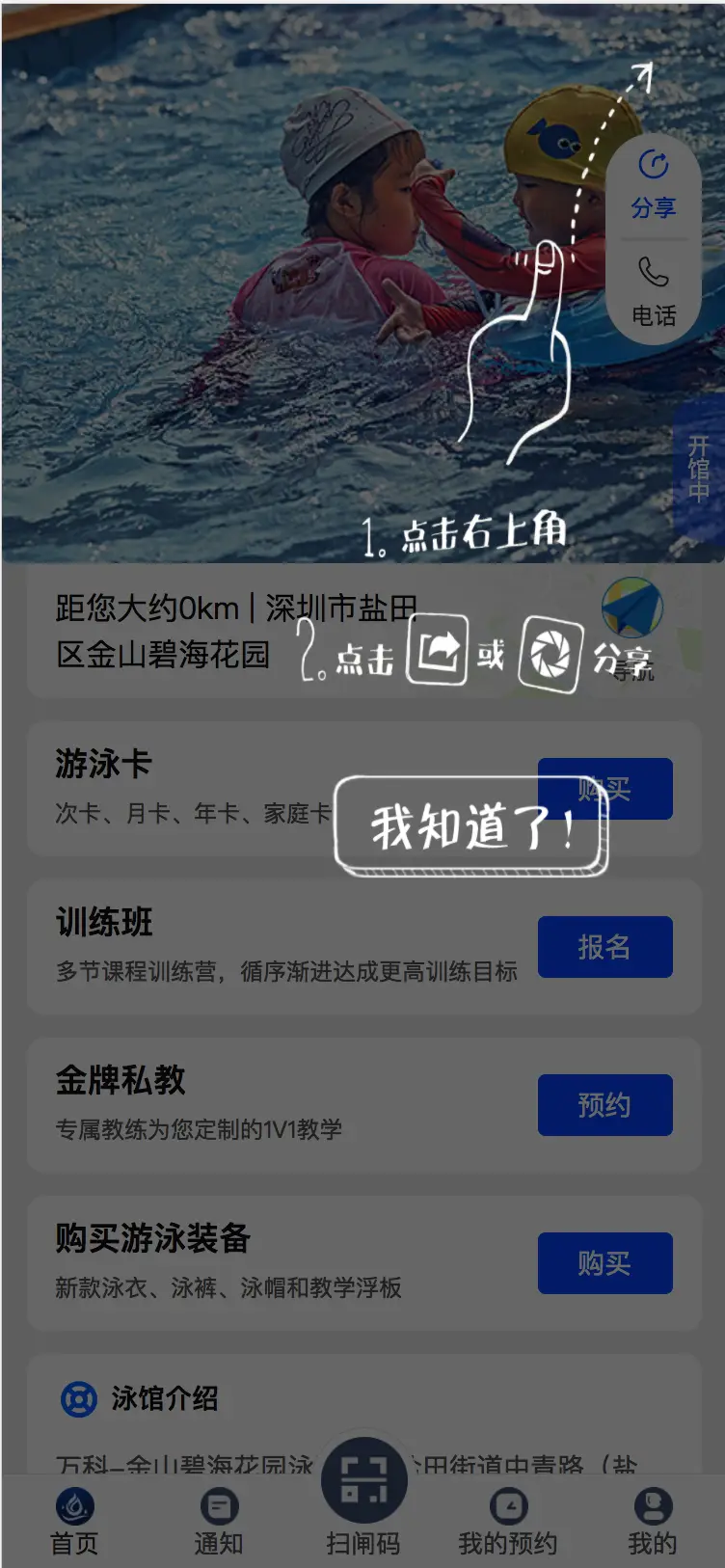Tap the 分享 share icon
725x1568 pixels.
pos(654,182)
